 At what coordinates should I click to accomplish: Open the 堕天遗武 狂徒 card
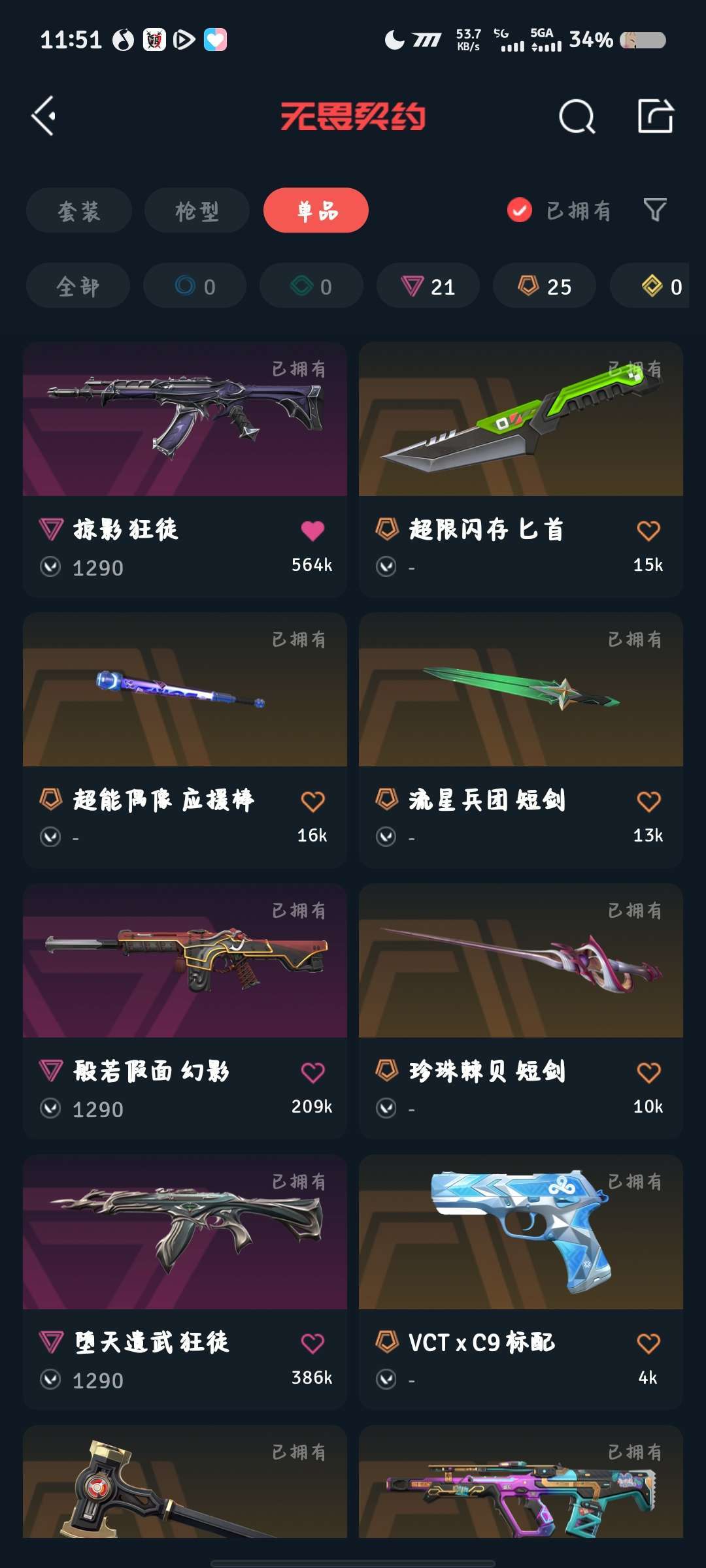tap(185, 1282)
